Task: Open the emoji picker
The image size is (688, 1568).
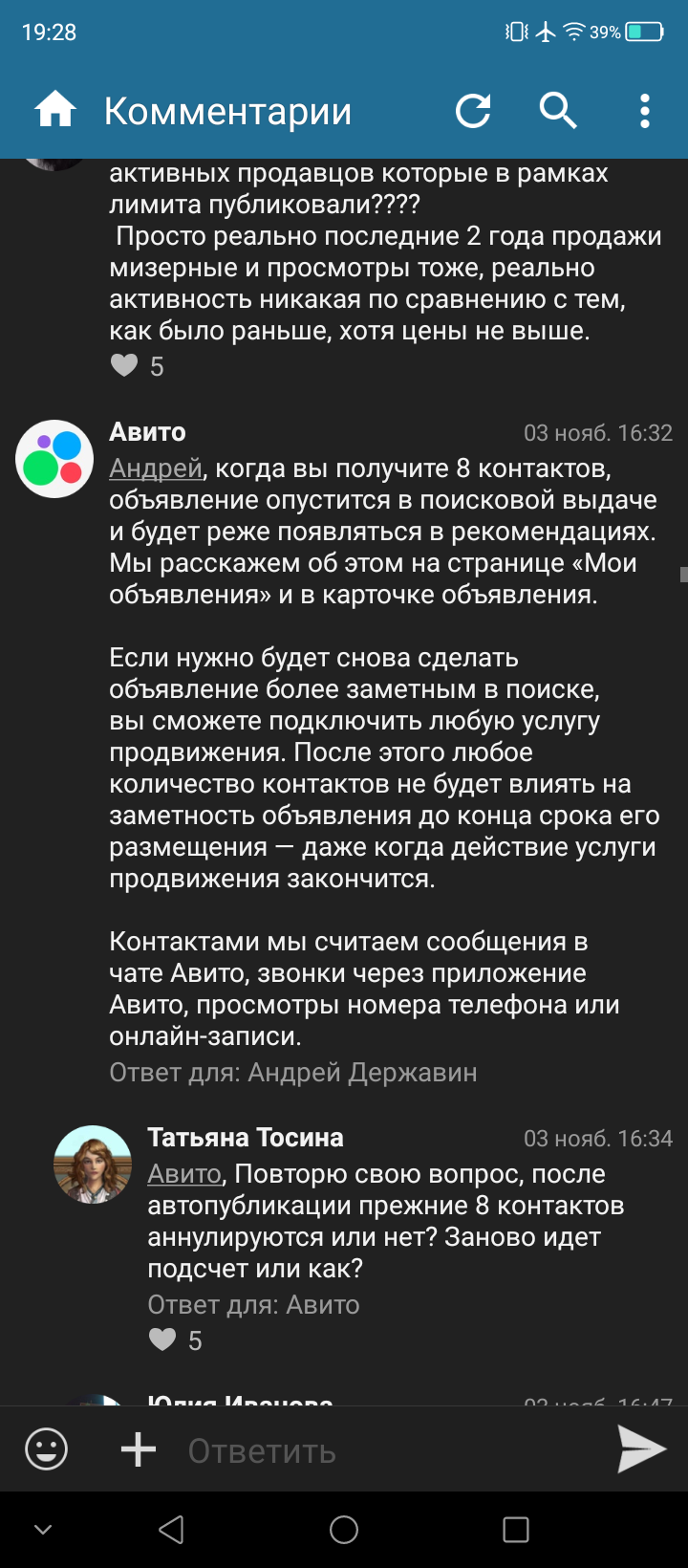Action: [x=46, y=1449]
